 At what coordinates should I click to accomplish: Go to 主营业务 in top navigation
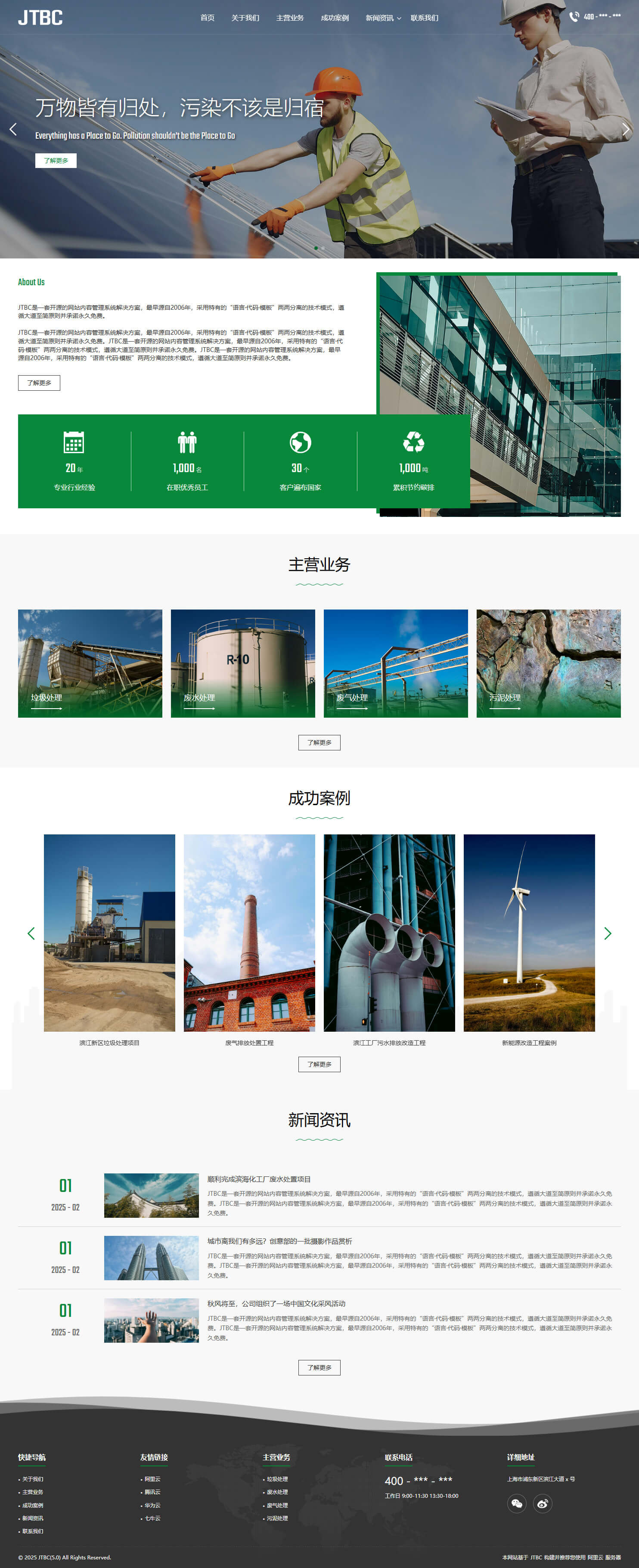pos(290,18)
